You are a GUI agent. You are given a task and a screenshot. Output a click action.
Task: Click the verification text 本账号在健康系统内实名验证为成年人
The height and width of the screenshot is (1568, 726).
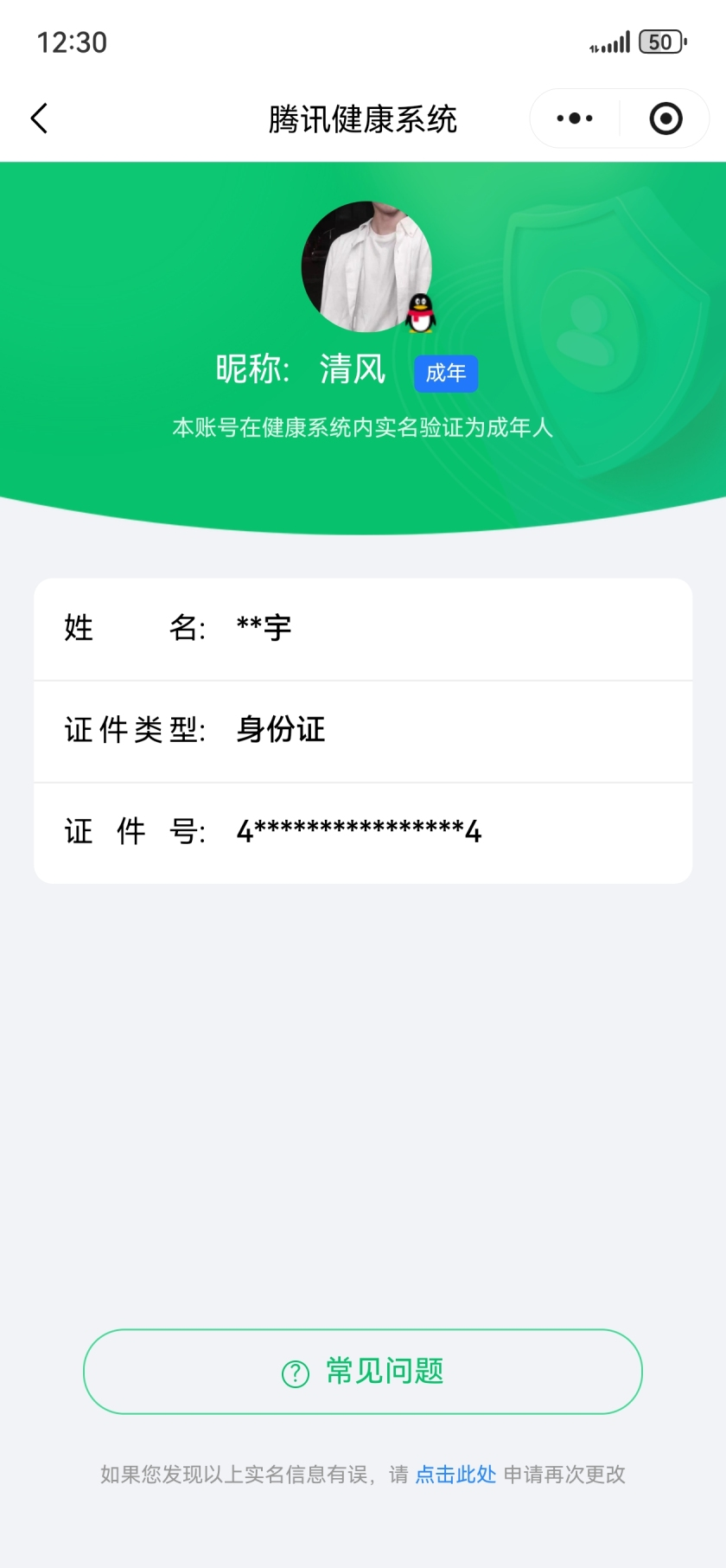click(x=363, y=427)
